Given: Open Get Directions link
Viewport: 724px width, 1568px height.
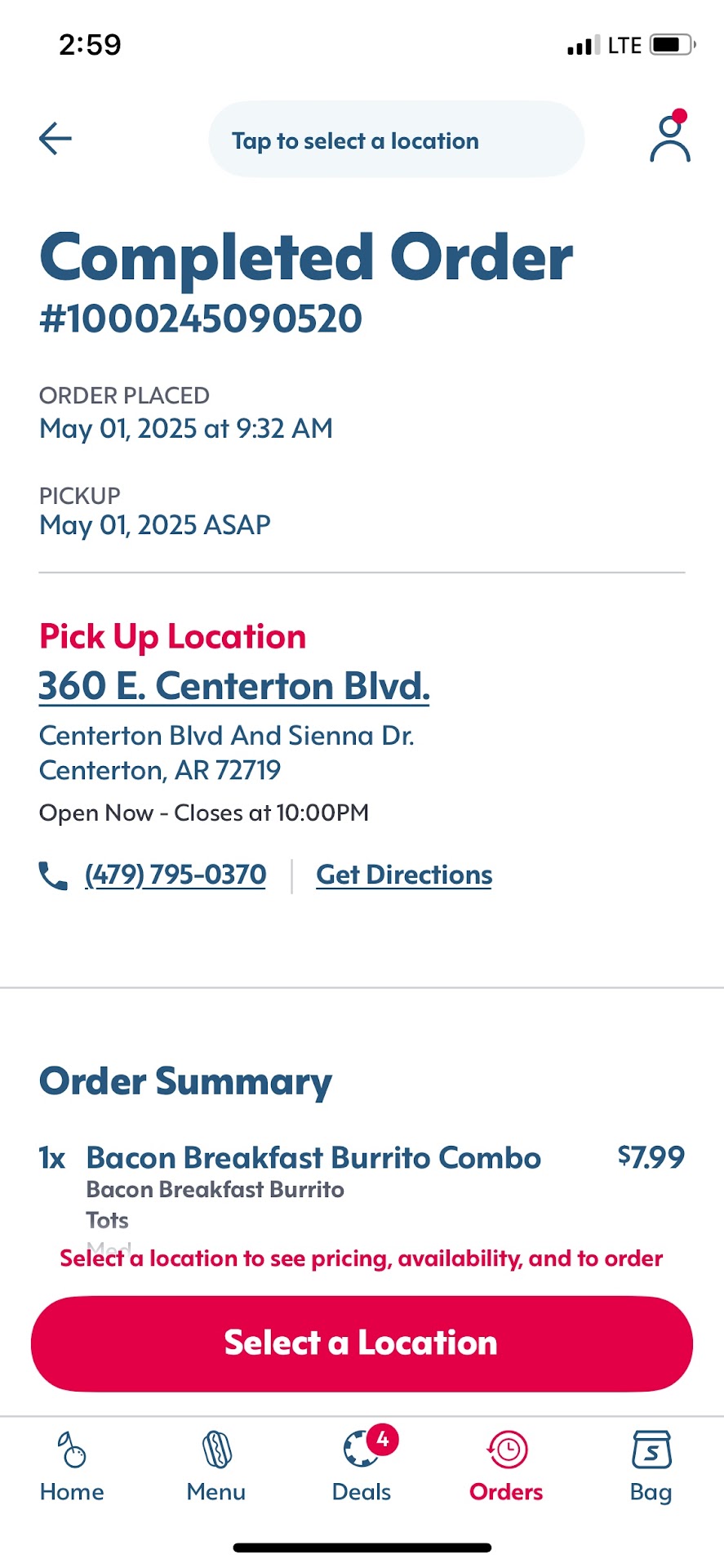Looking at the screenshot, I should (x=404, y=875).
